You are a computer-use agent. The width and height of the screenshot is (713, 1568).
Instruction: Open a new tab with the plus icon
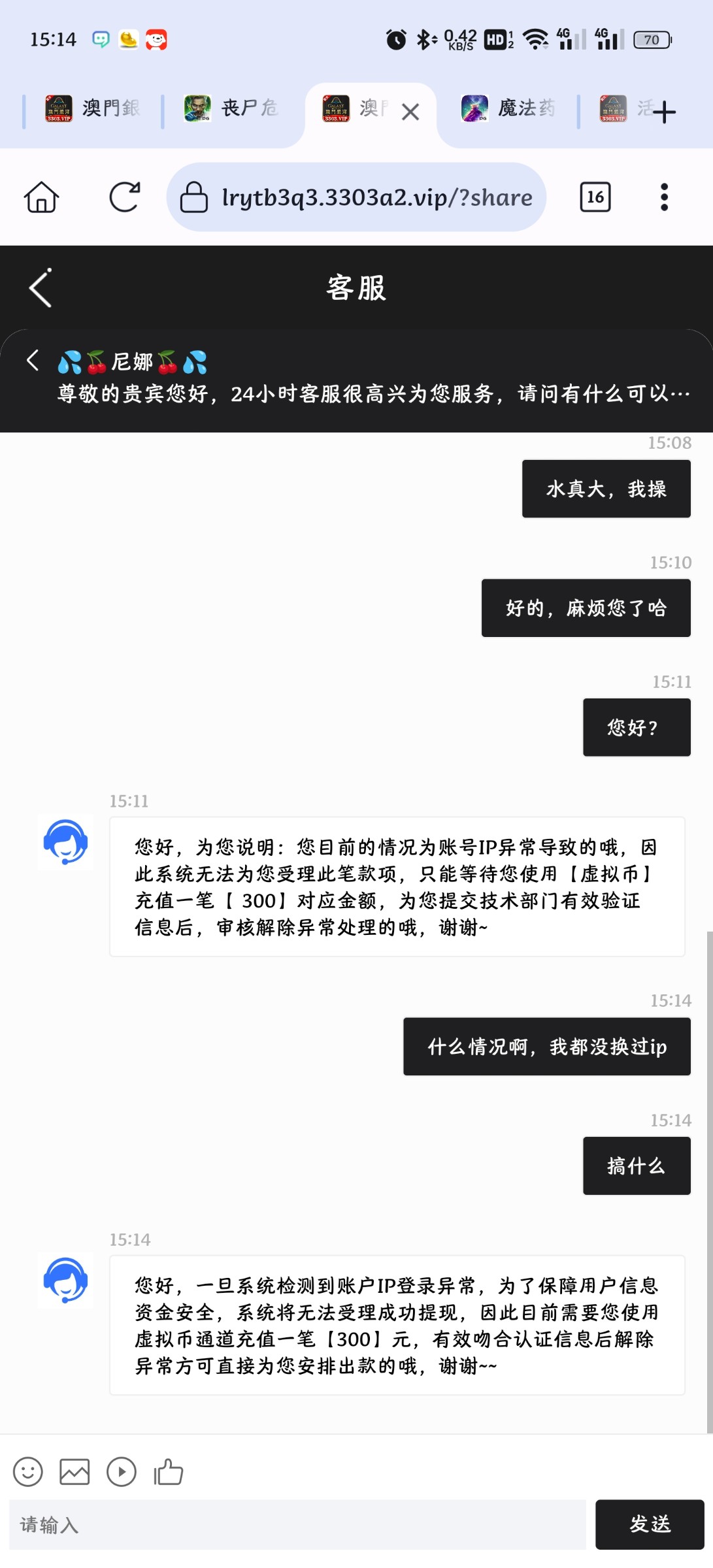coord(665,111)
